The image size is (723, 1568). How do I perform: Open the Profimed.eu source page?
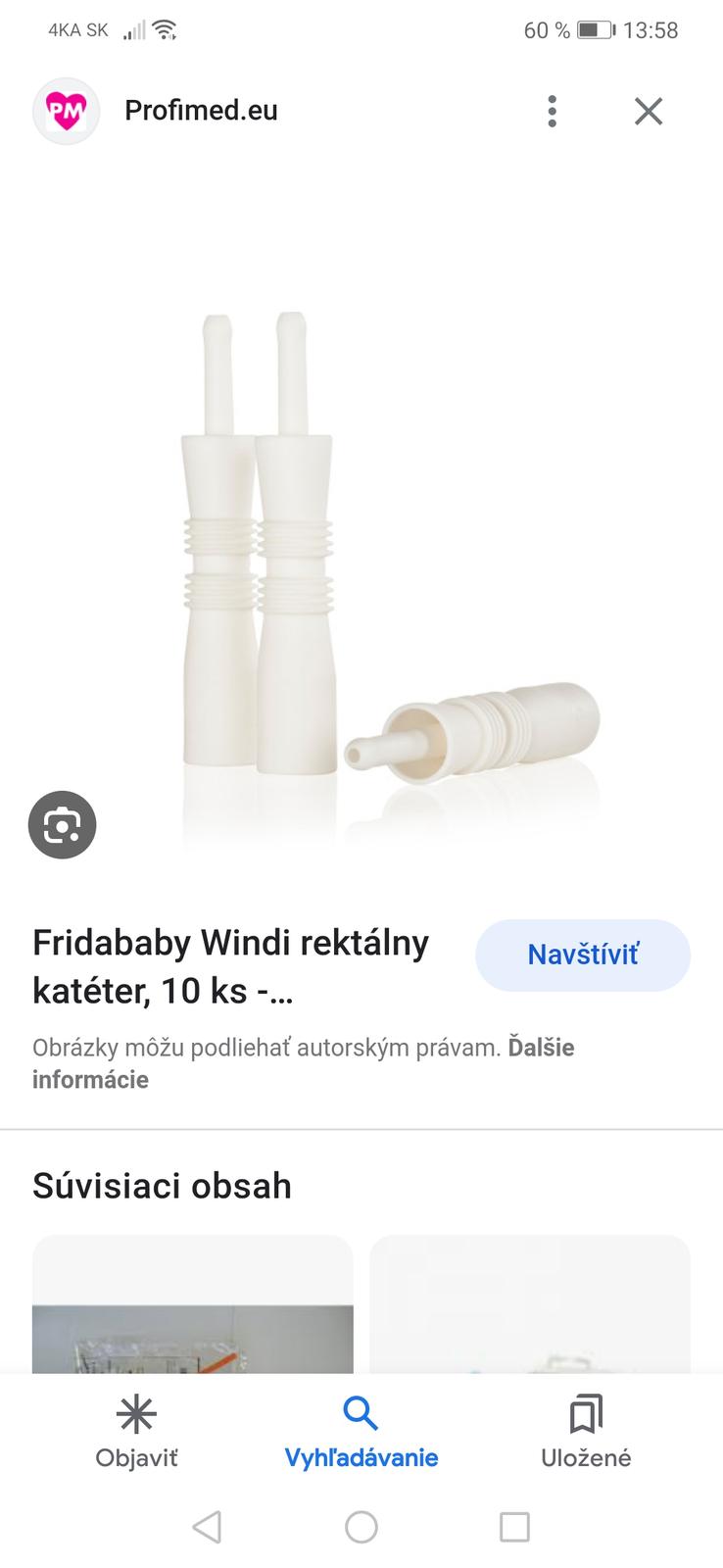point(201,111)
